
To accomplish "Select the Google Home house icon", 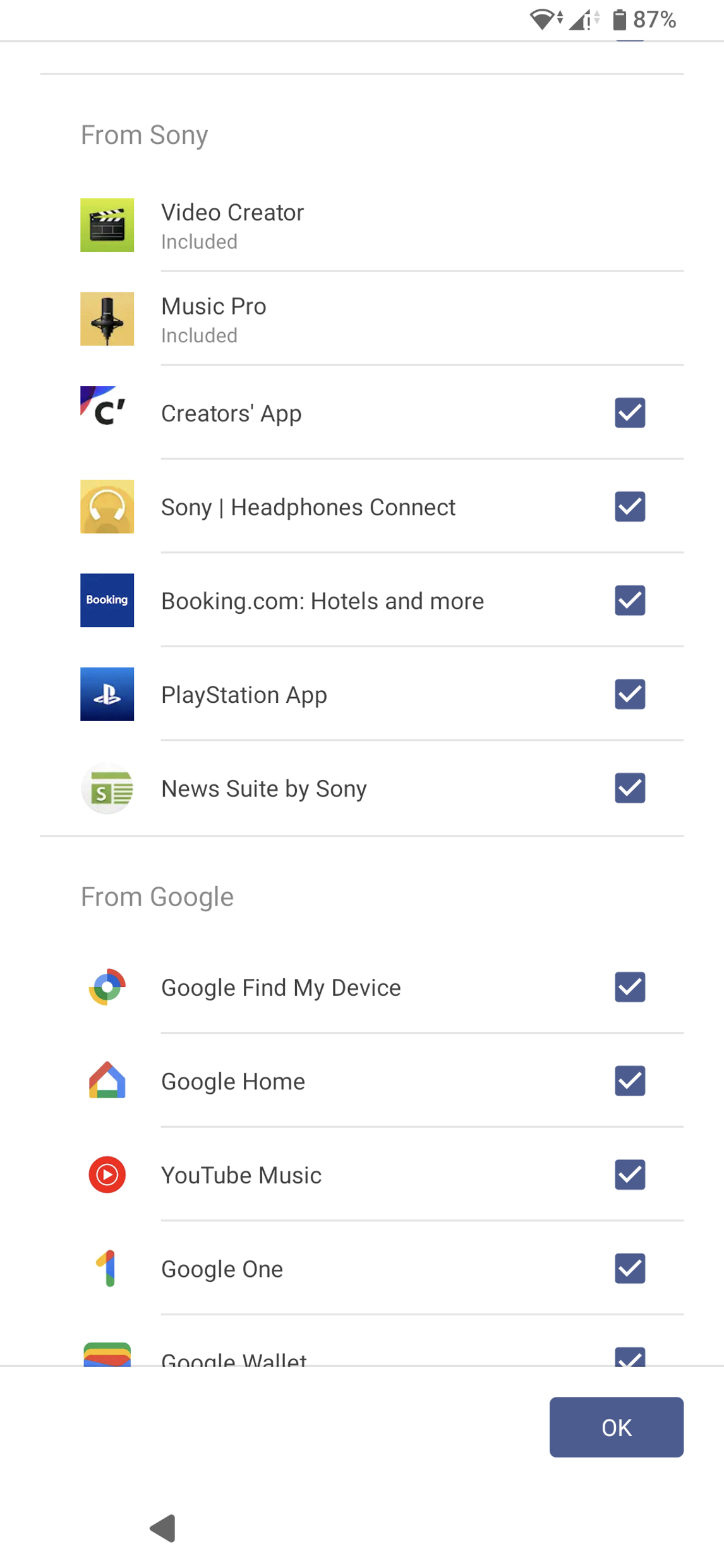I will 107,1081.
